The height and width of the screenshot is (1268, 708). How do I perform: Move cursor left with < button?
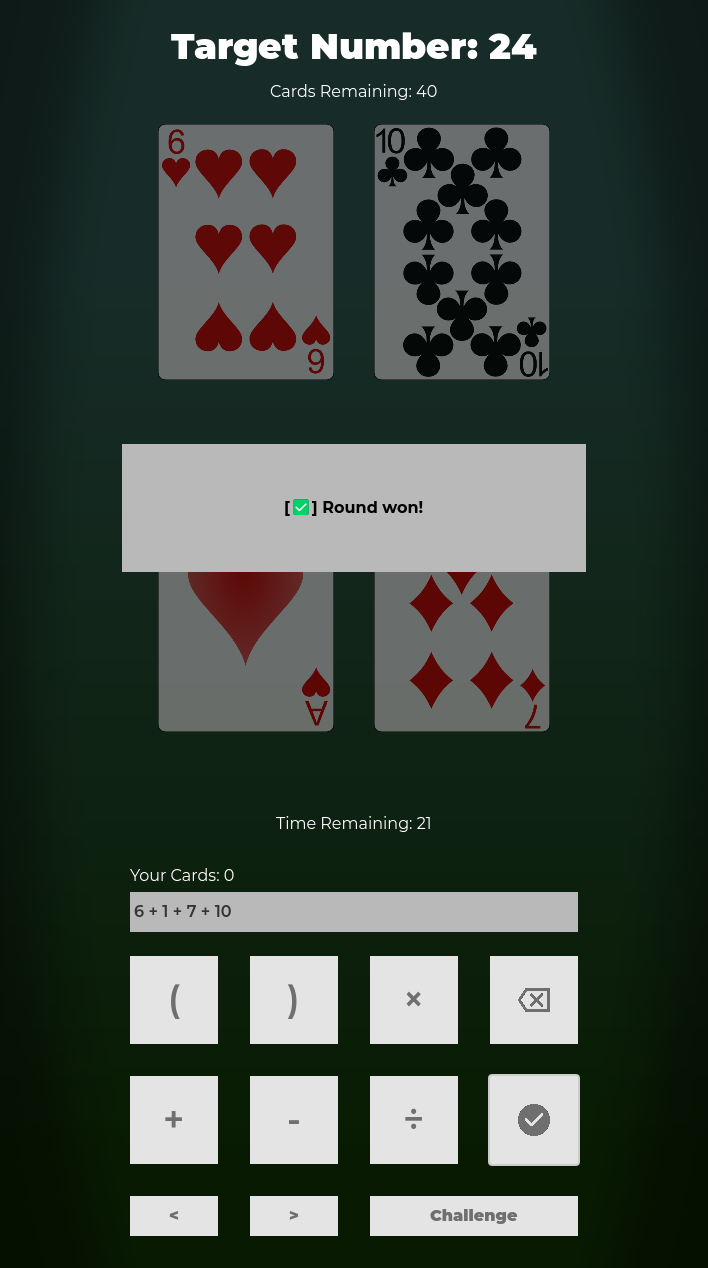(x=174, y=1216)
